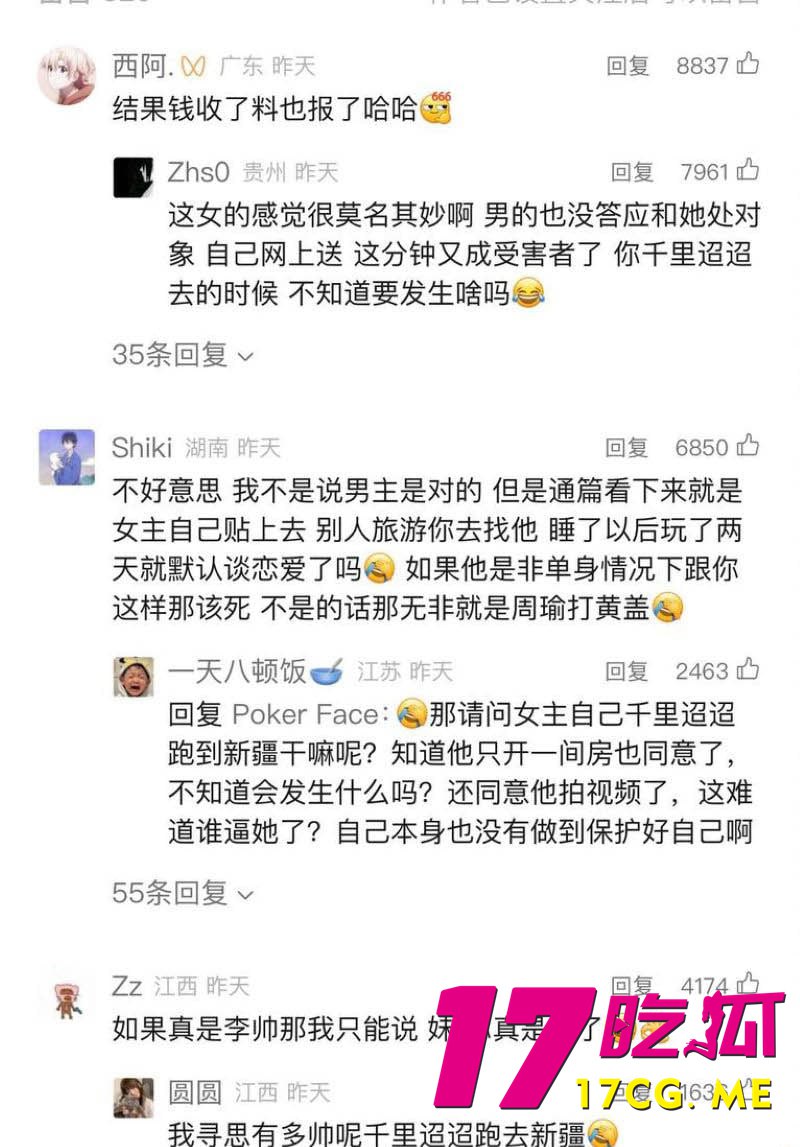
Task: Reply to Zhs0's comment
Action: 632,172
